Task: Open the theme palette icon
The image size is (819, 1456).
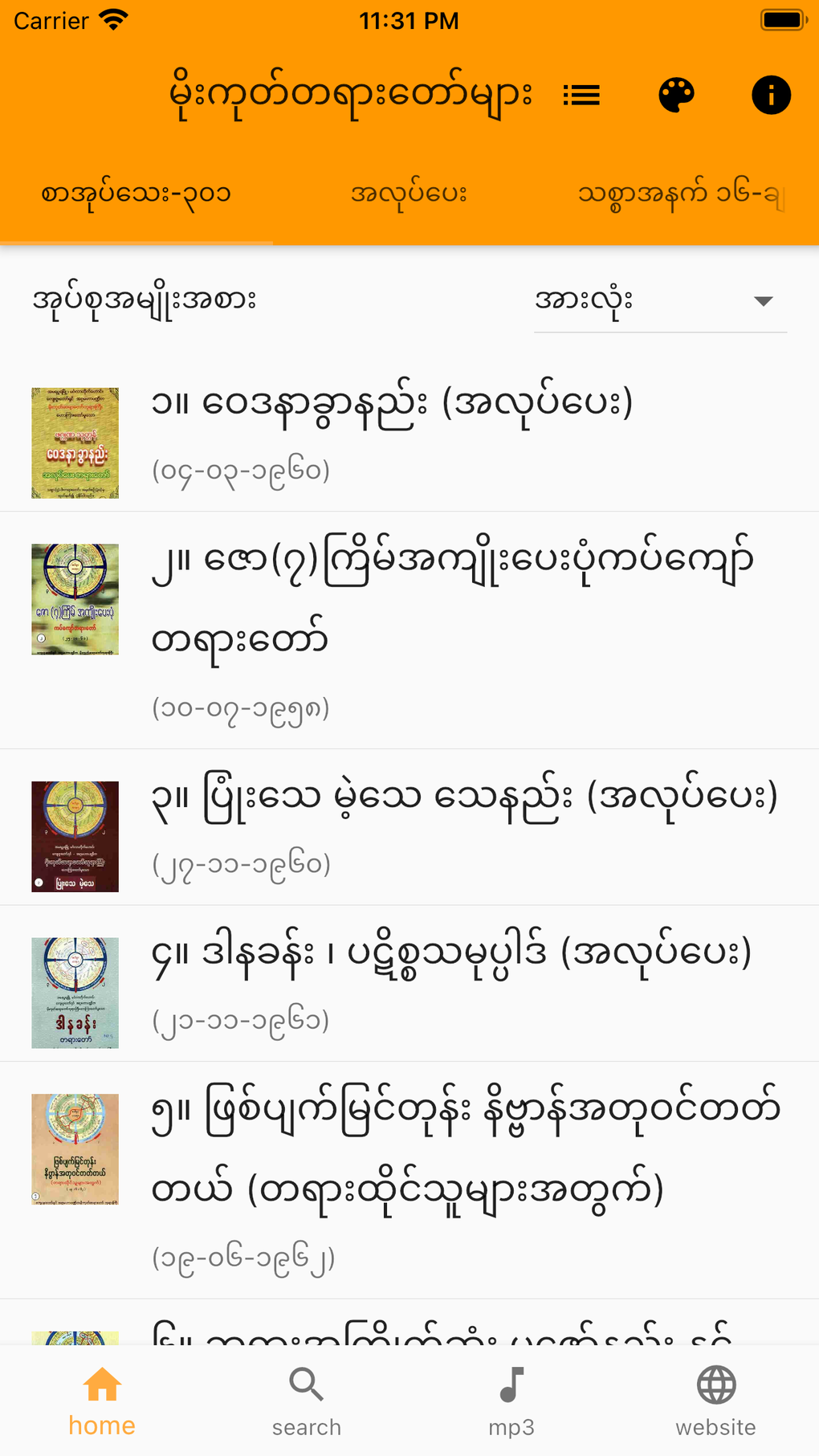Action: tap(675, 95)
